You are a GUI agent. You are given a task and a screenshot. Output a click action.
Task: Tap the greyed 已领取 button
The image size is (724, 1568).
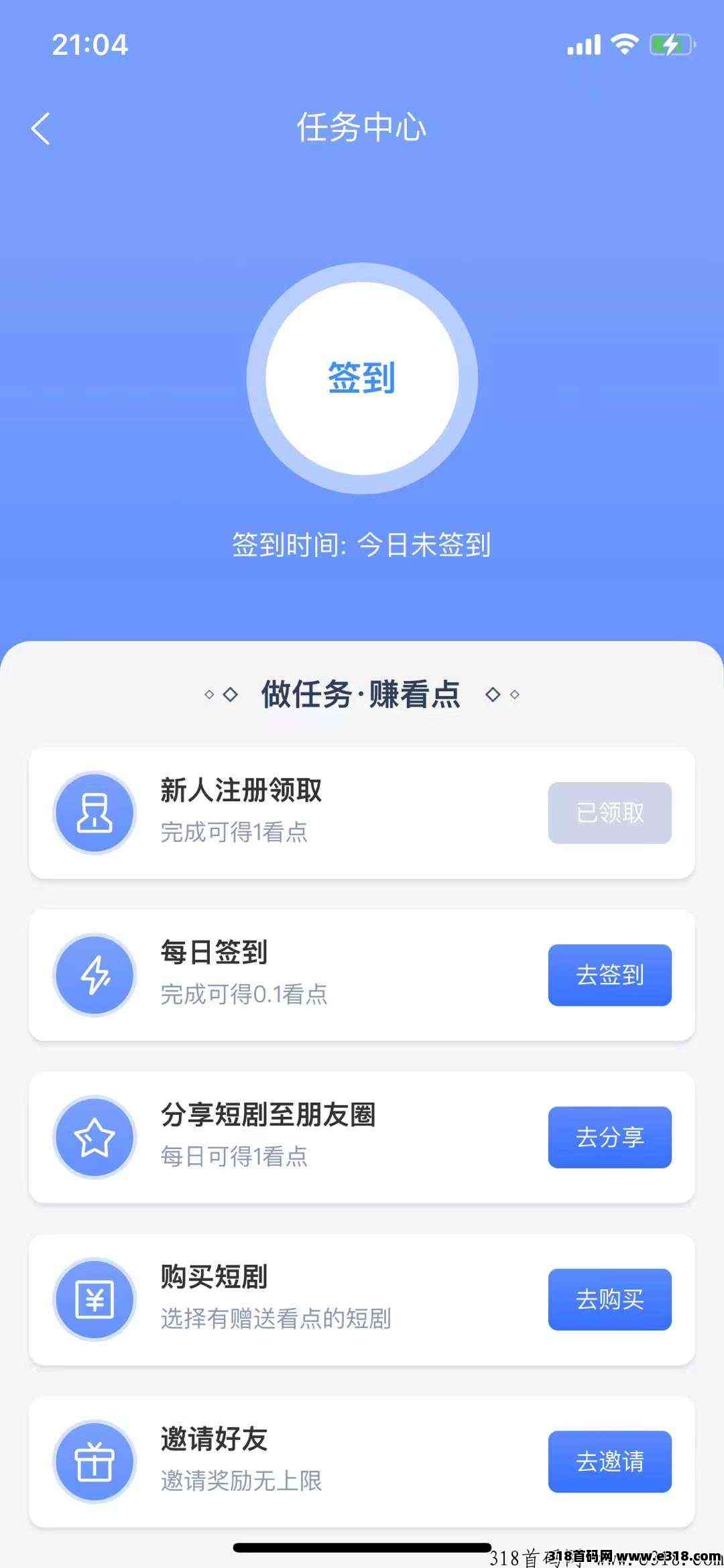(610, 813)
